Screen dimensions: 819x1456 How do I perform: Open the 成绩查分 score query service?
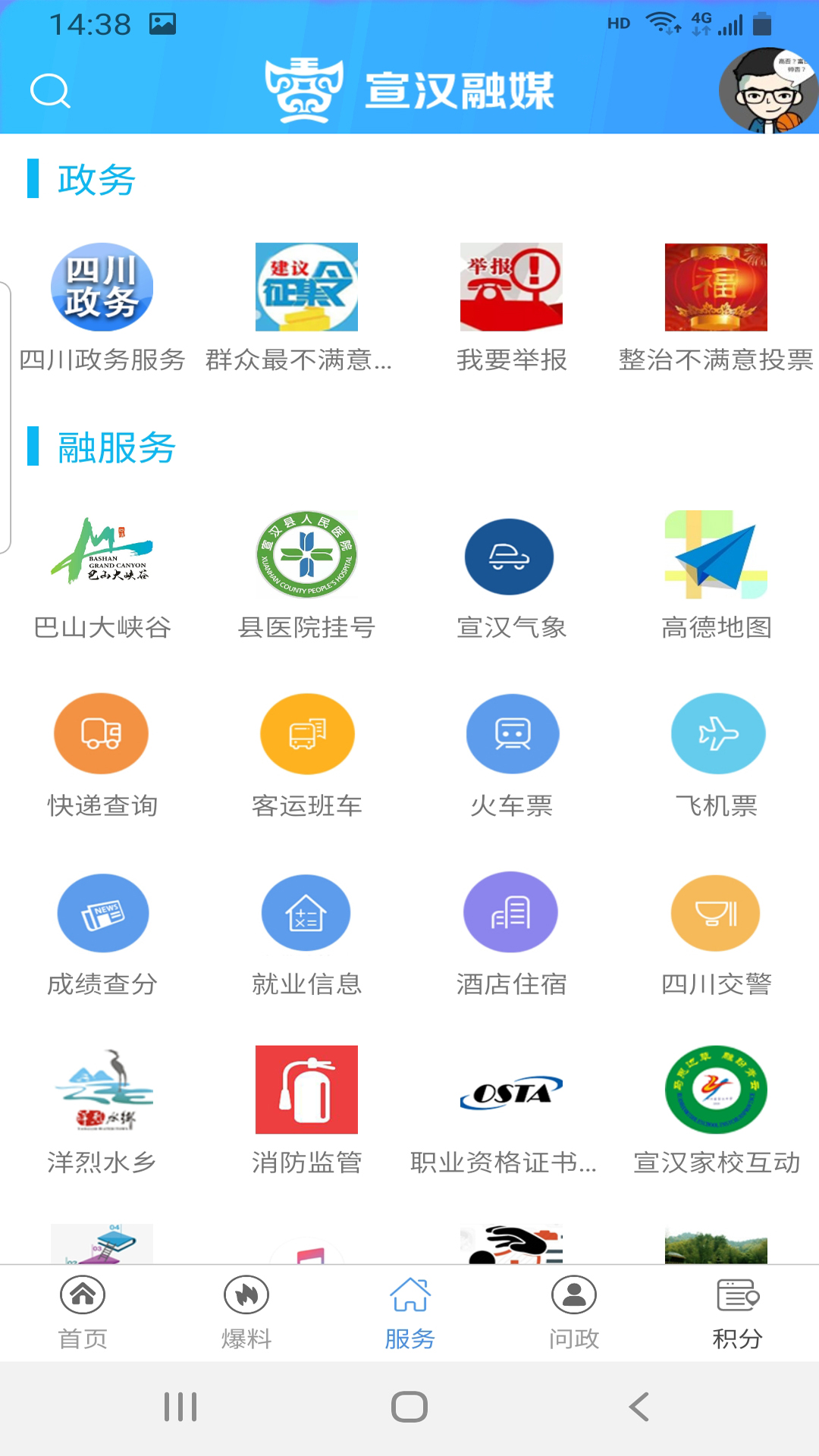[102, 912]
